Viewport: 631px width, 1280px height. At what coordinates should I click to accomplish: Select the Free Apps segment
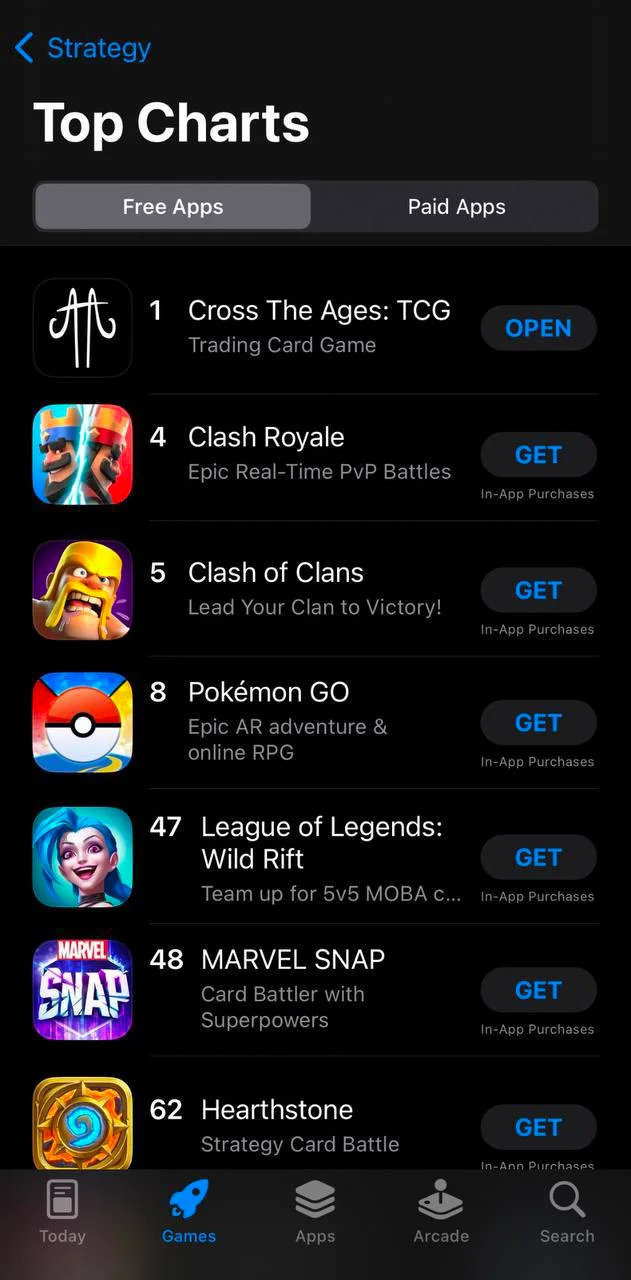coord(173,207)
